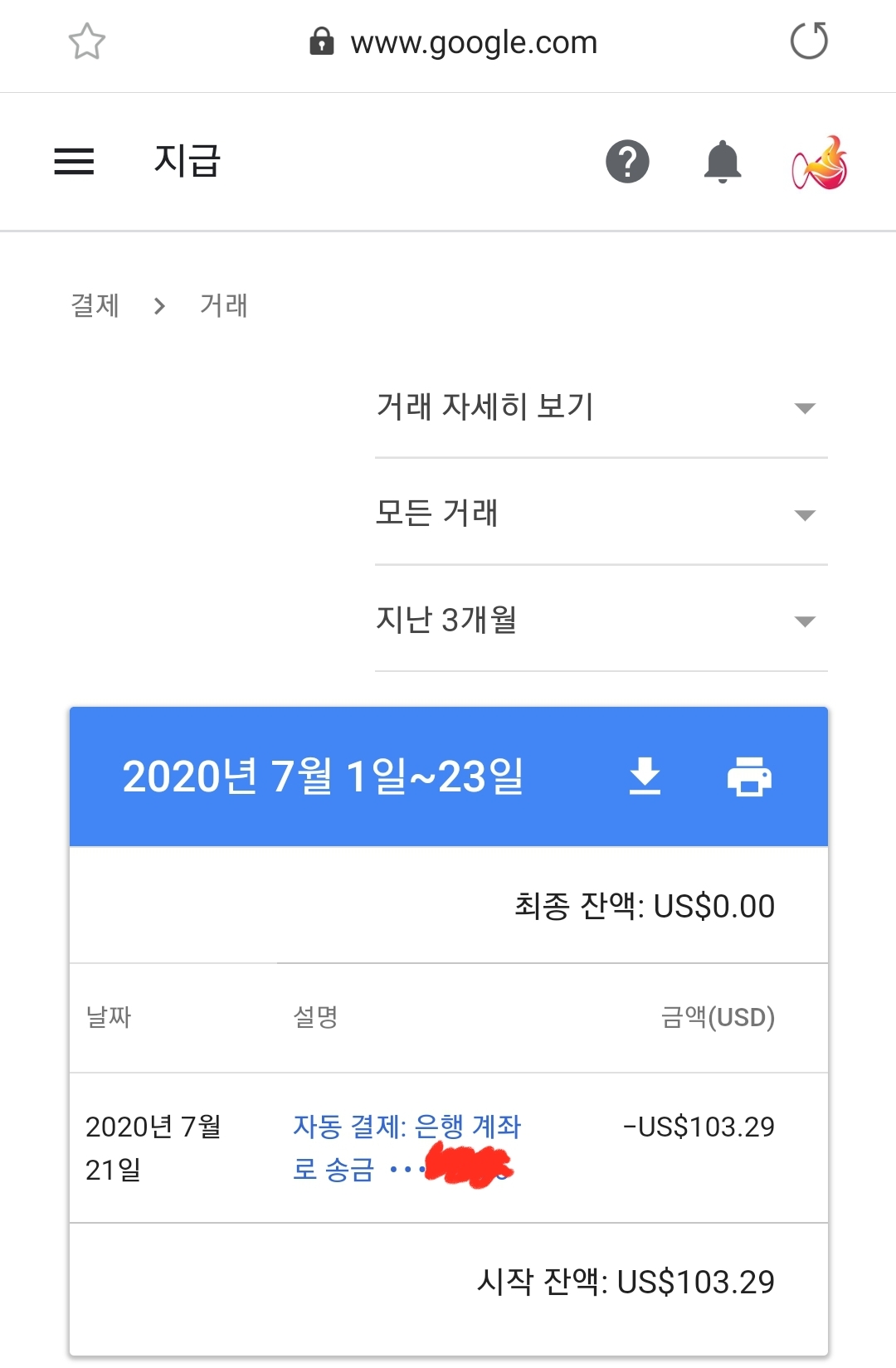This screenshot has height=1368, width=896.
Task: Bookmark this page with the star icon
Action: click(x=87, y=41)
